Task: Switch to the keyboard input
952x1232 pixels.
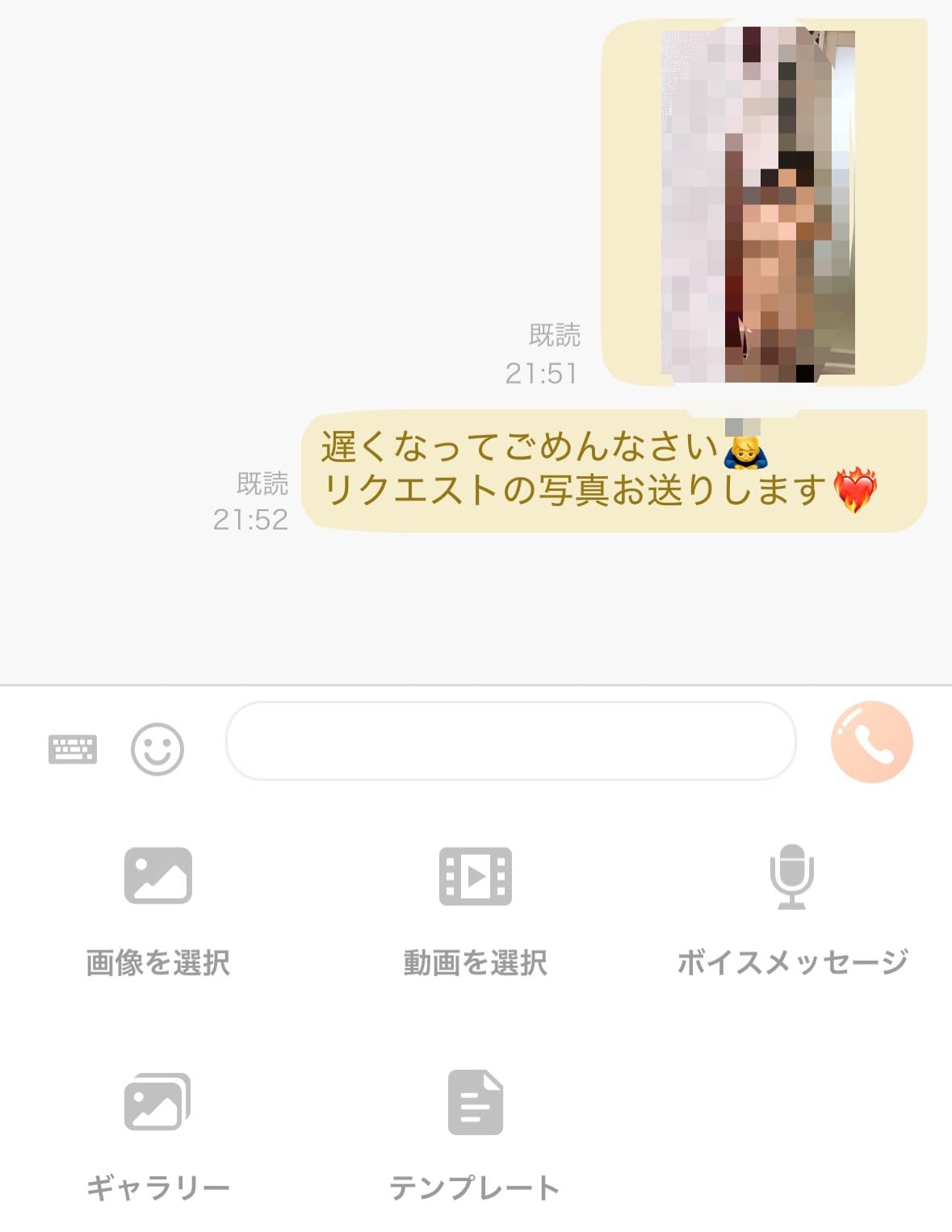Action: click(73, 749)
